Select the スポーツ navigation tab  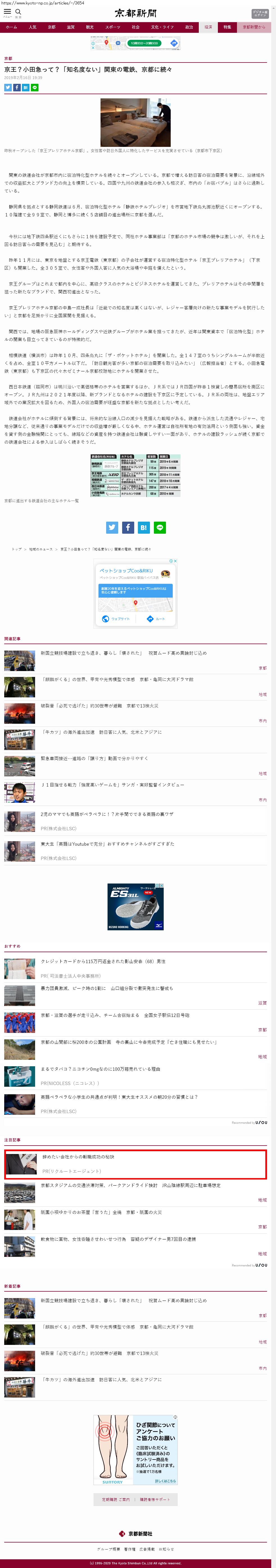tap(112, 27)
